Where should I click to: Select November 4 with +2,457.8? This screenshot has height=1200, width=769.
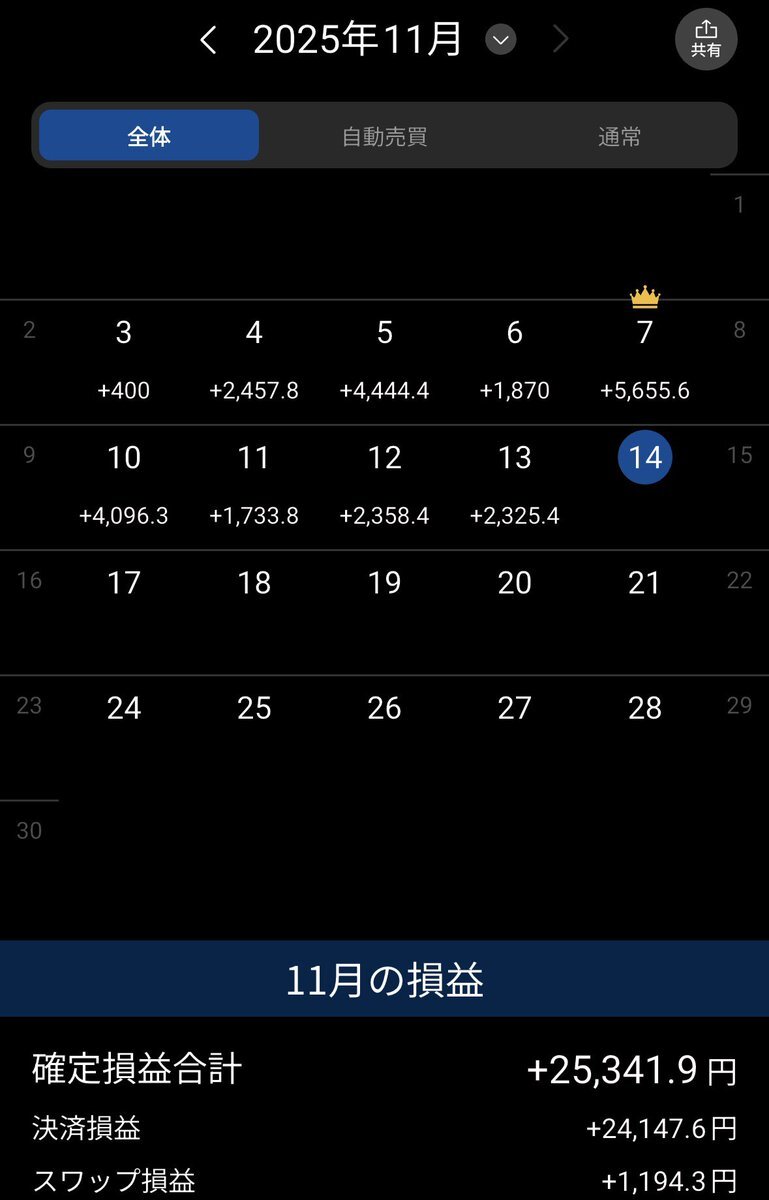[x=254, y=358]
